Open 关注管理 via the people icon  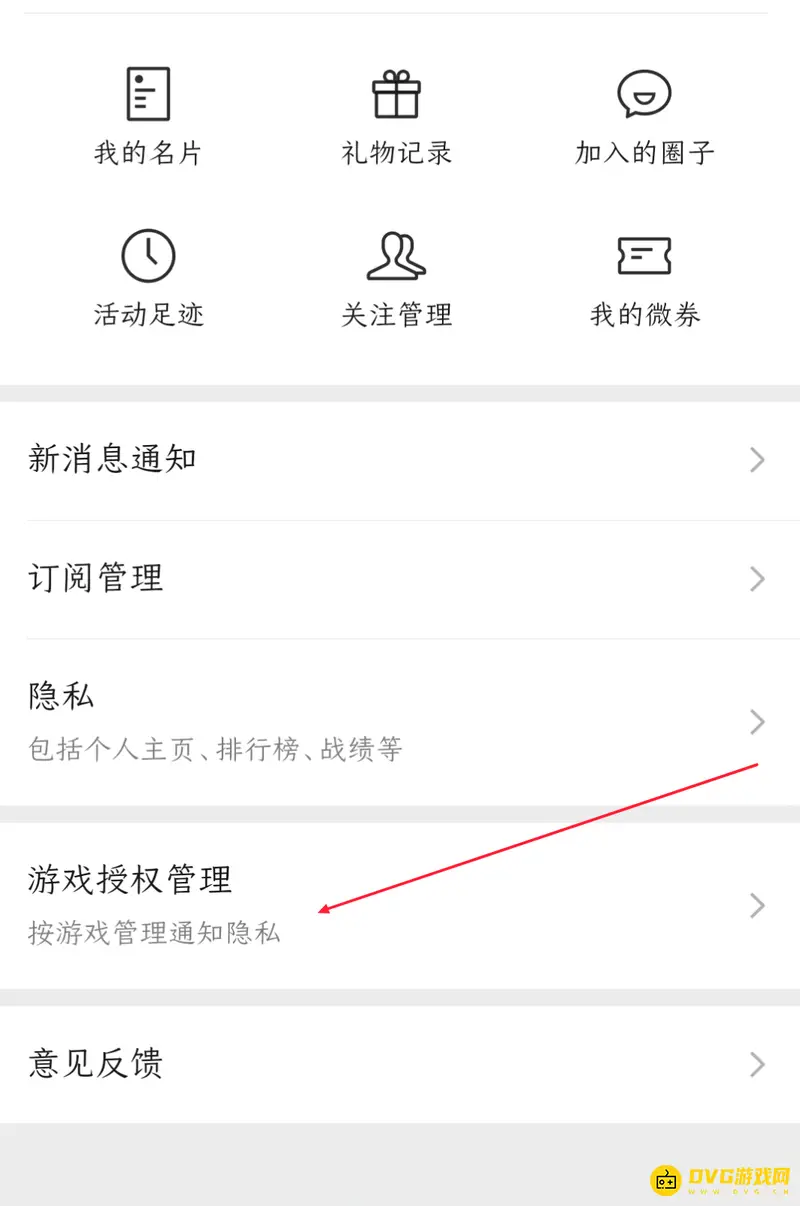pyautogui.click(x=396, y=255)
